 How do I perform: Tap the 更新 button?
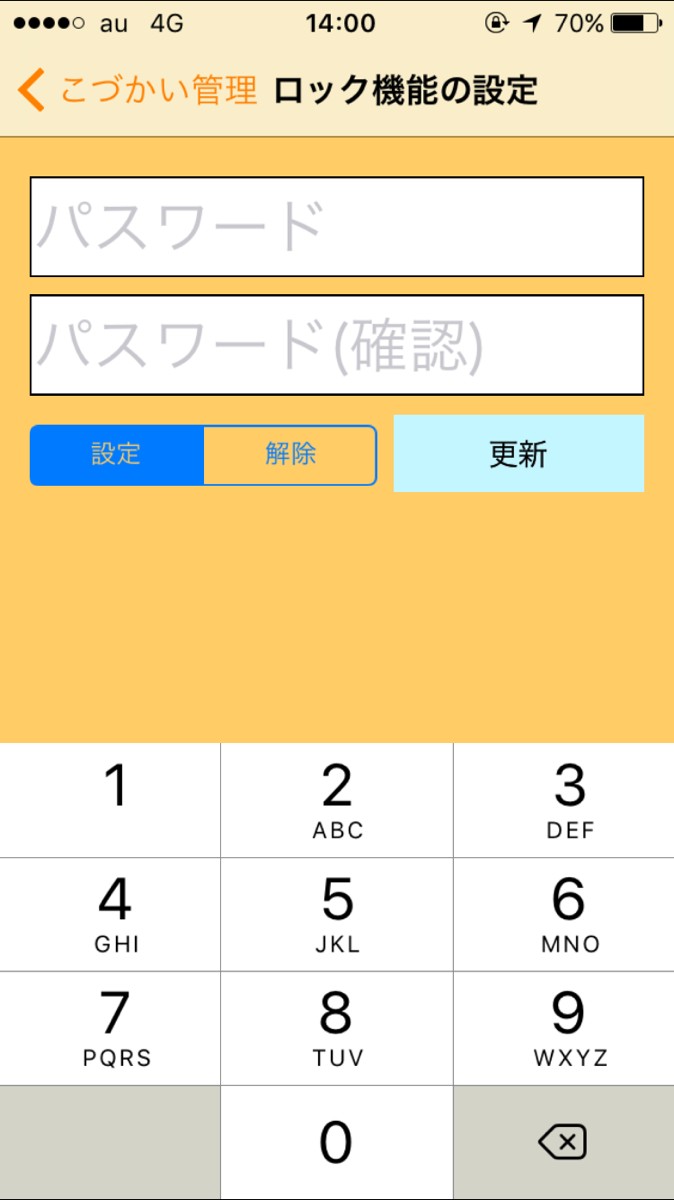(x=518, y=454)
